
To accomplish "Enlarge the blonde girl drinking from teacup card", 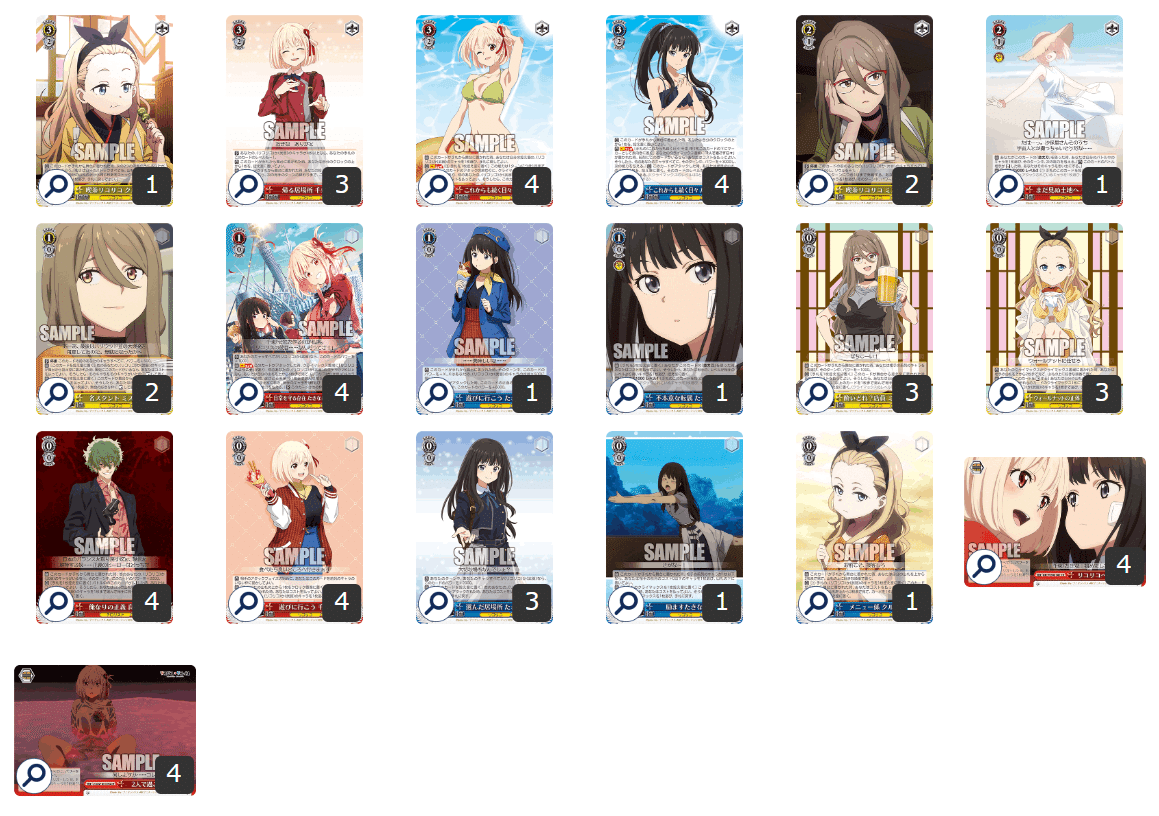I will pyautogui.click(x=1007, y=394).
